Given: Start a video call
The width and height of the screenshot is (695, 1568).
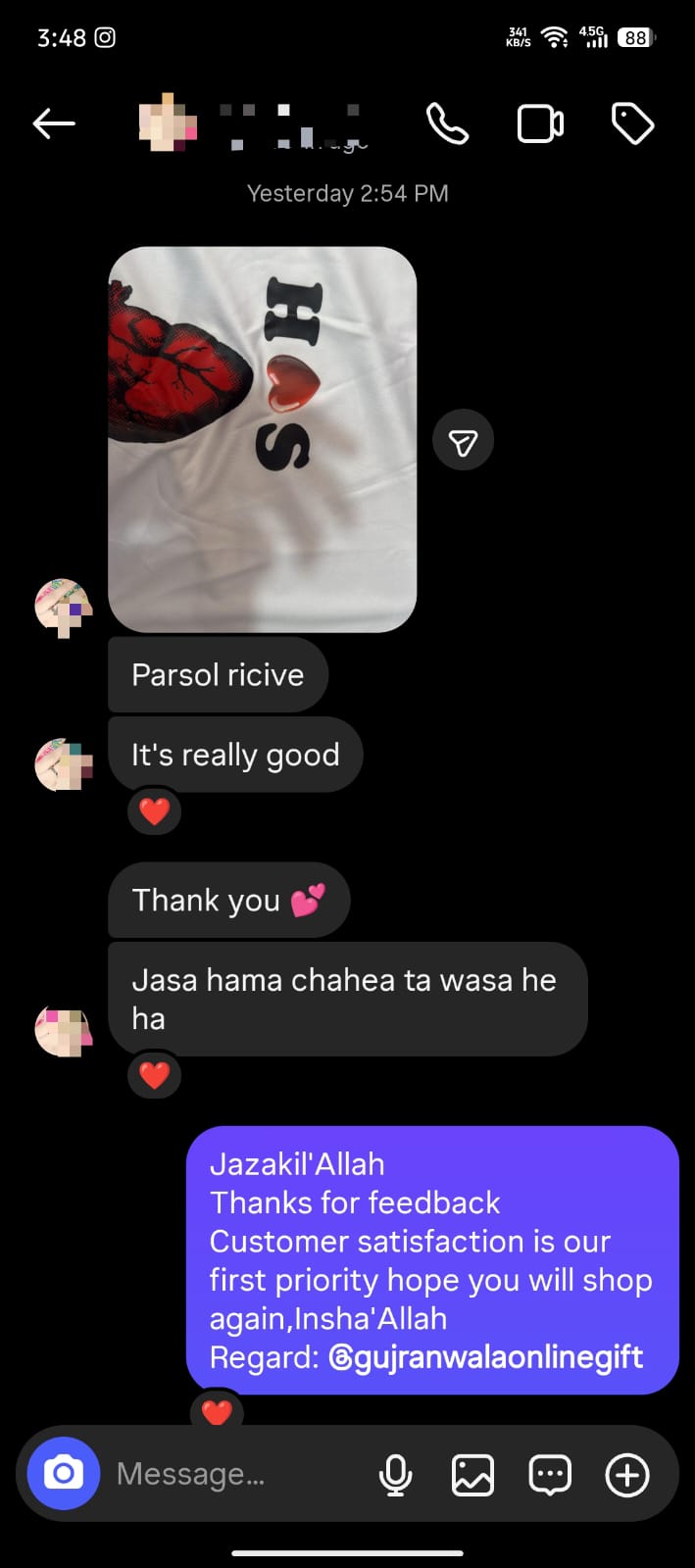Looking at the screenshot, I should [540, 124].
